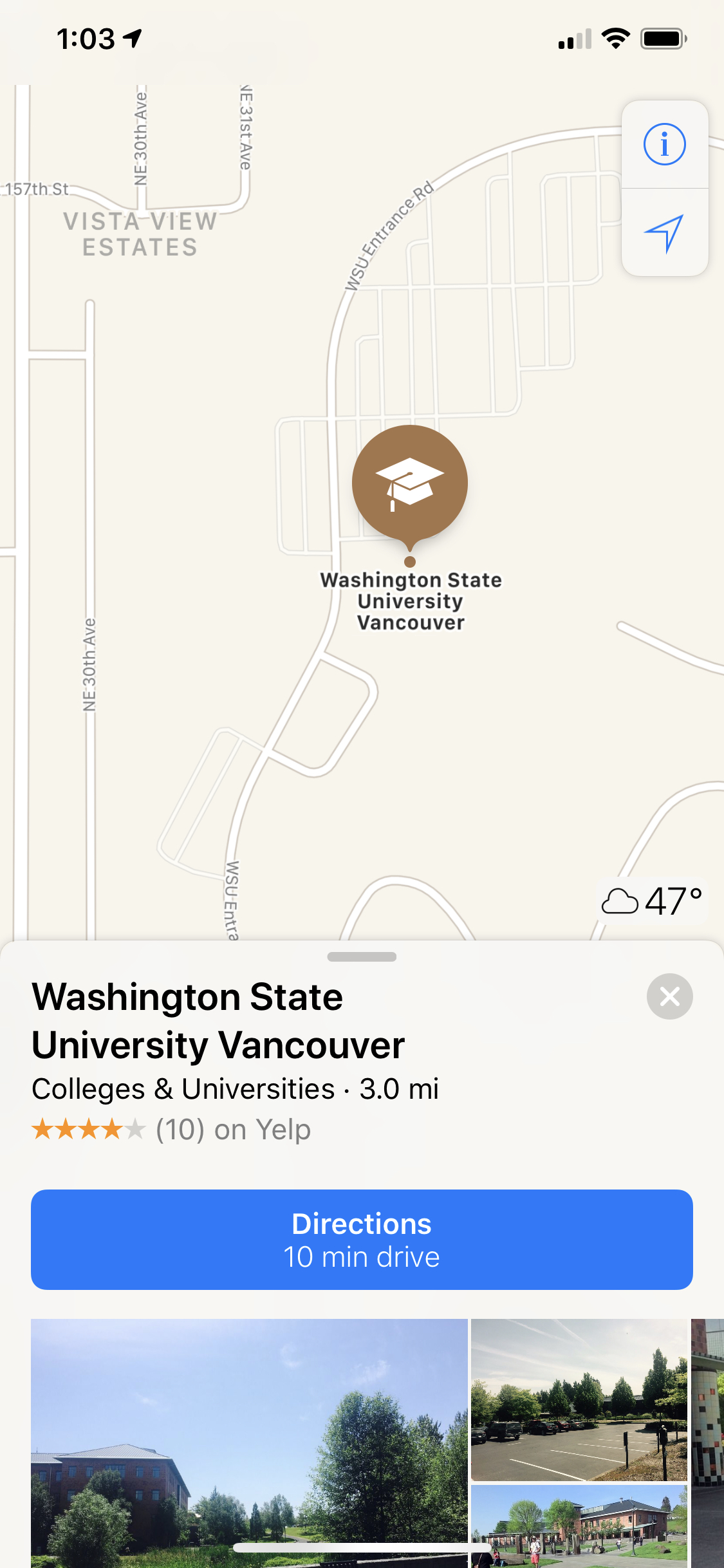Image resolution: width=724 pixels, height=1568 pixels.
Task: Open the large campus building photo
Action: tap(249, 1442)
